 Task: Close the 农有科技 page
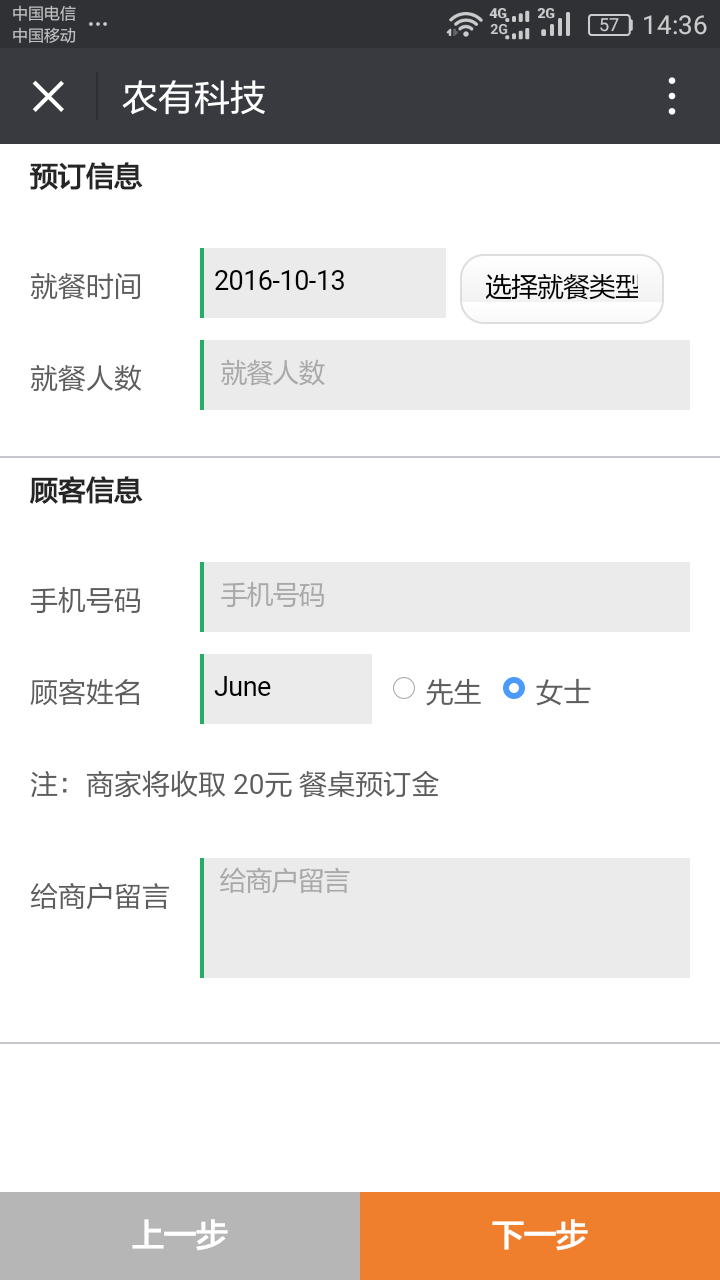click(x=48, y=97)
